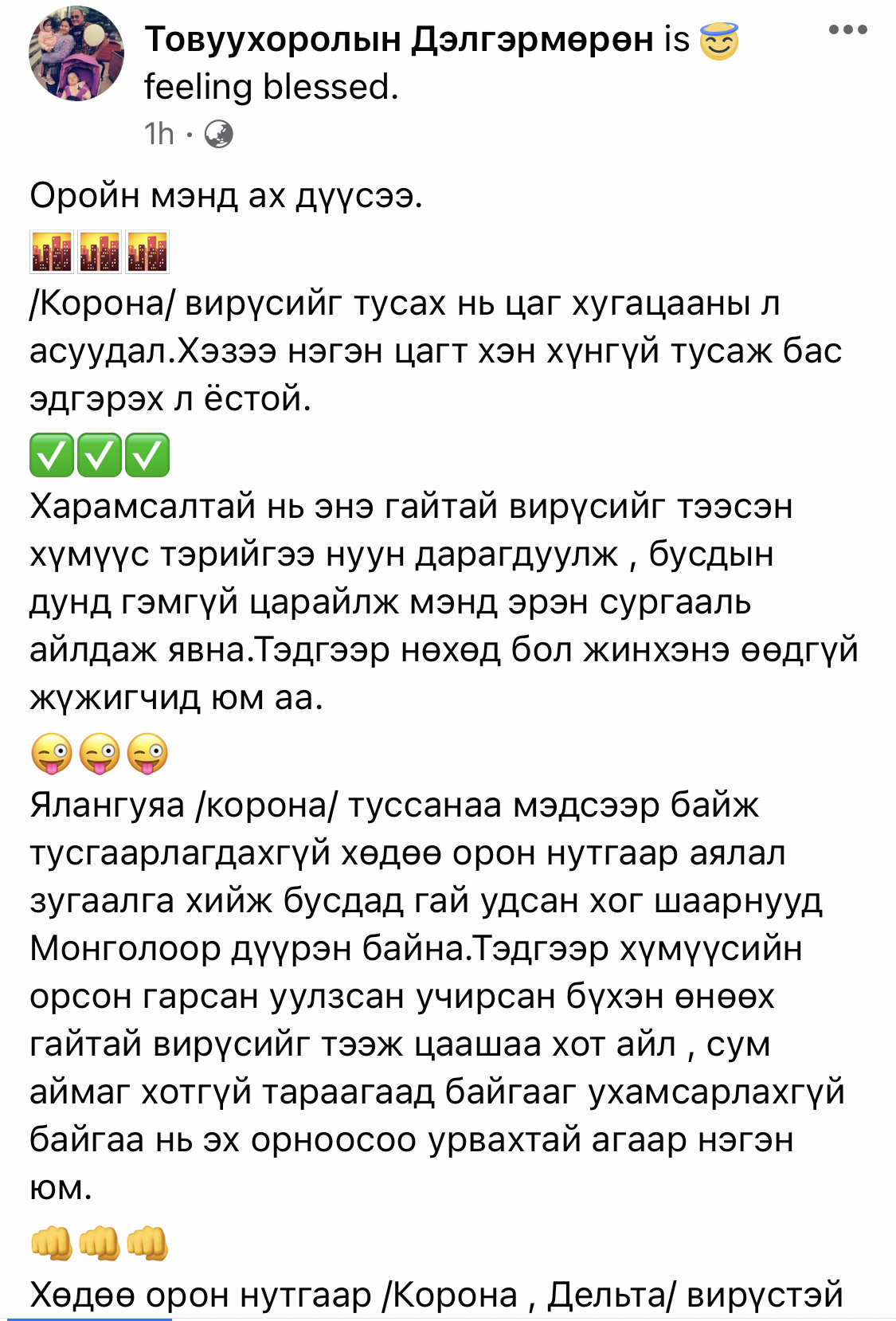Viewport: 896px width, 1321px height.
Task: Open the post's three-dot options menu
Action: point(847,30)
